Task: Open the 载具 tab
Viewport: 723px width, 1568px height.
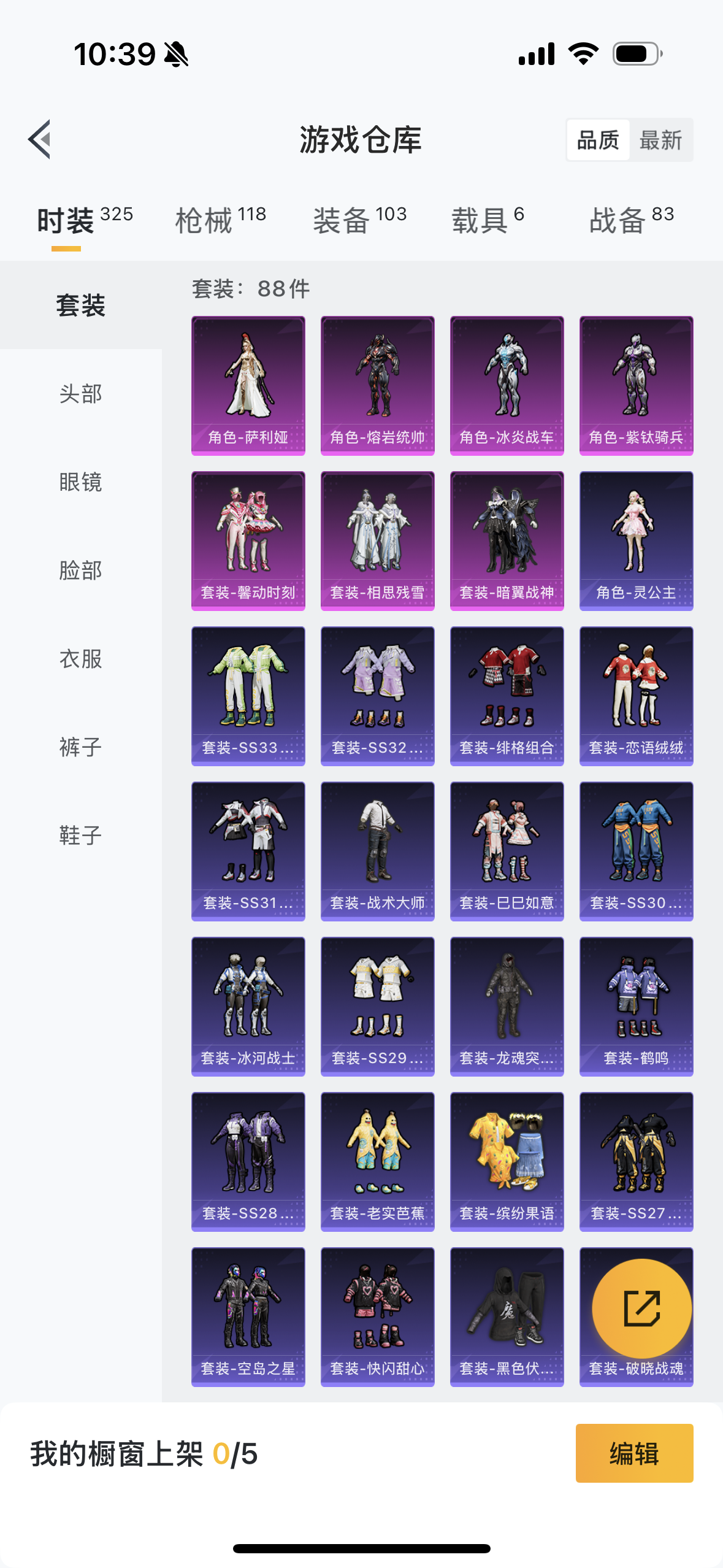Action: [x=488, y=219]
